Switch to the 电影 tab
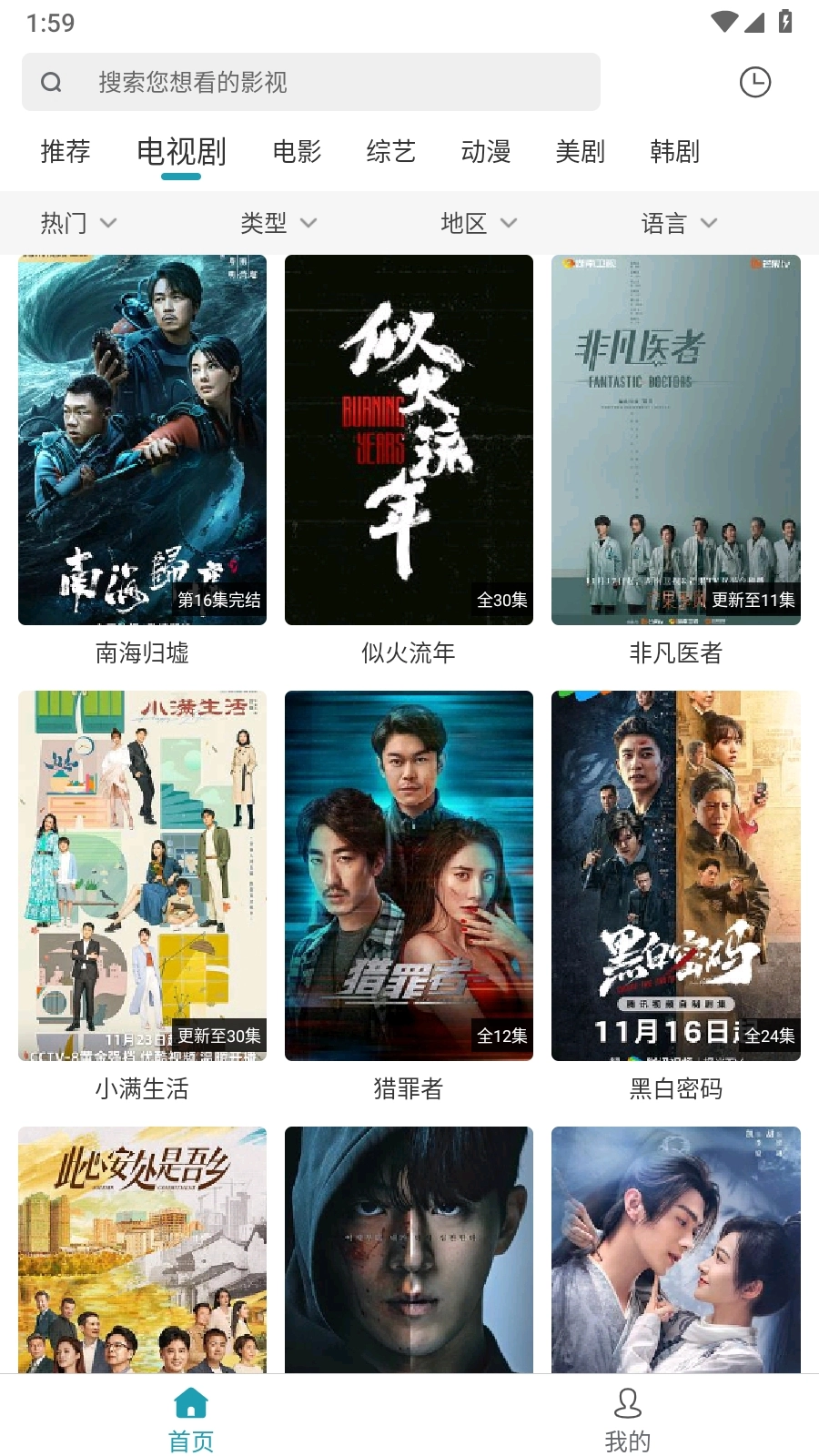 pyautogui.click(x=297, y=151)
